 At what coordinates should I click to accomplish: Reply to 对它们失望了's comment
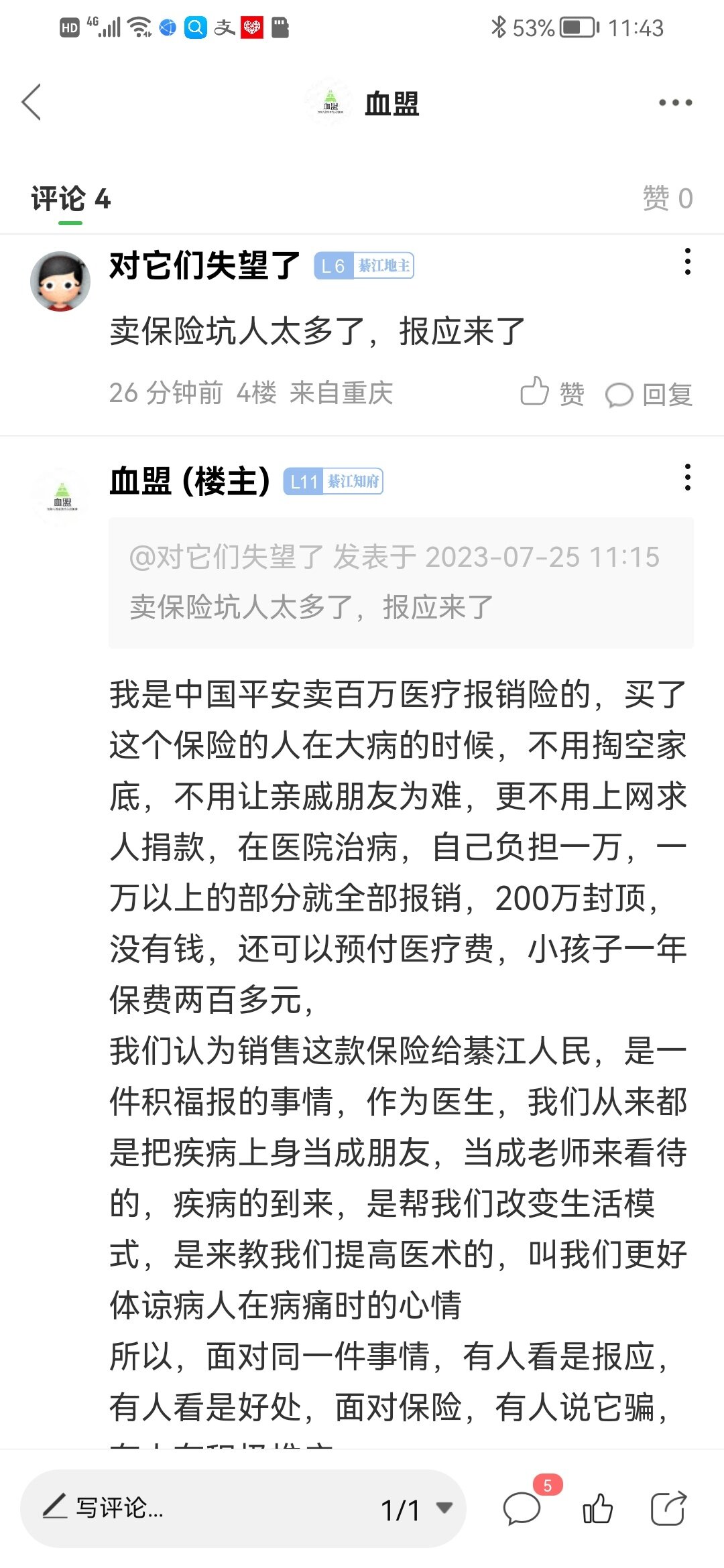pyautogui.click(x=648, y=394)
